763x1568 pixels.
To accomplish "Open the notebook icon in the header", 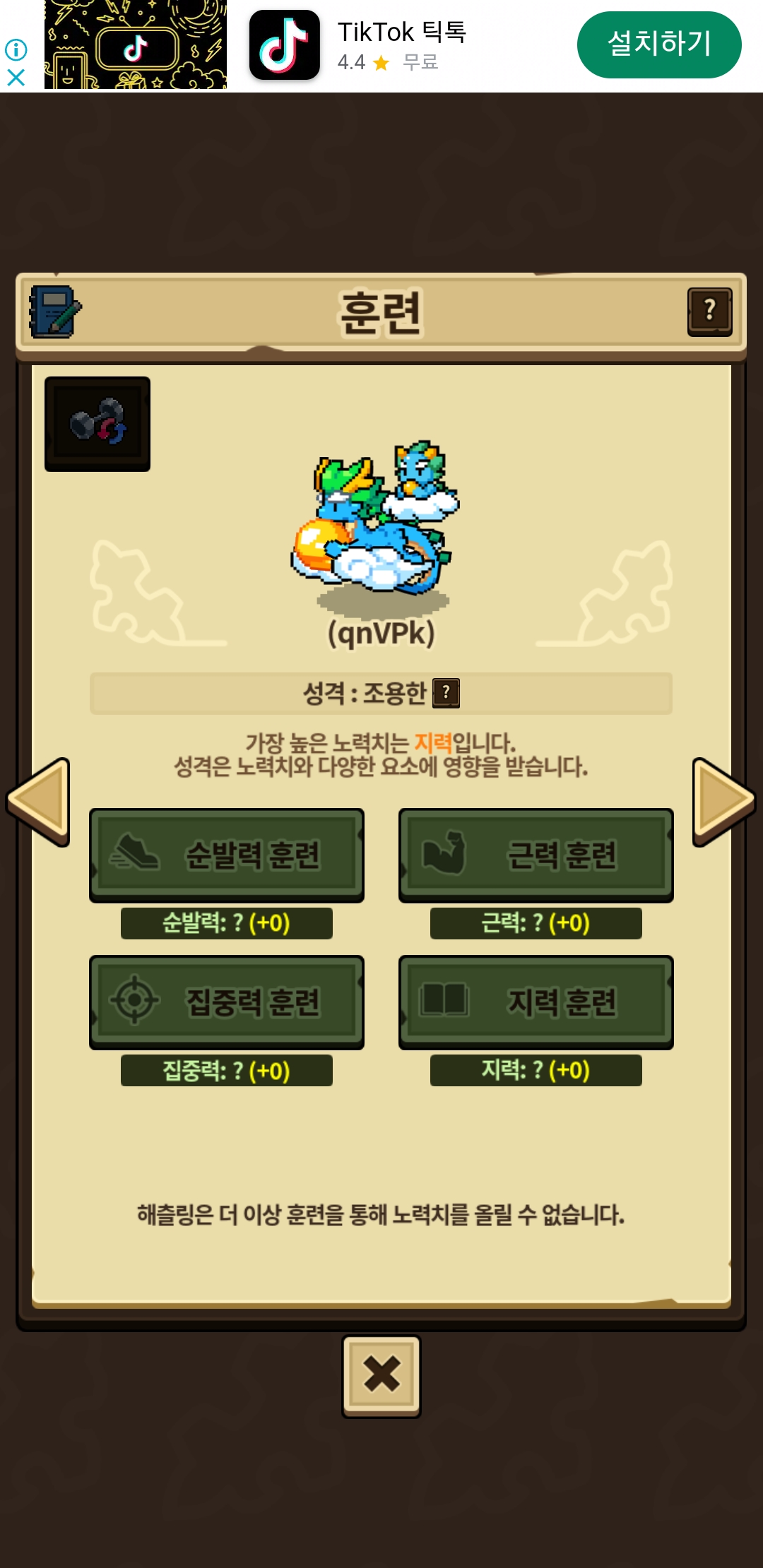I will coord(55,311).
